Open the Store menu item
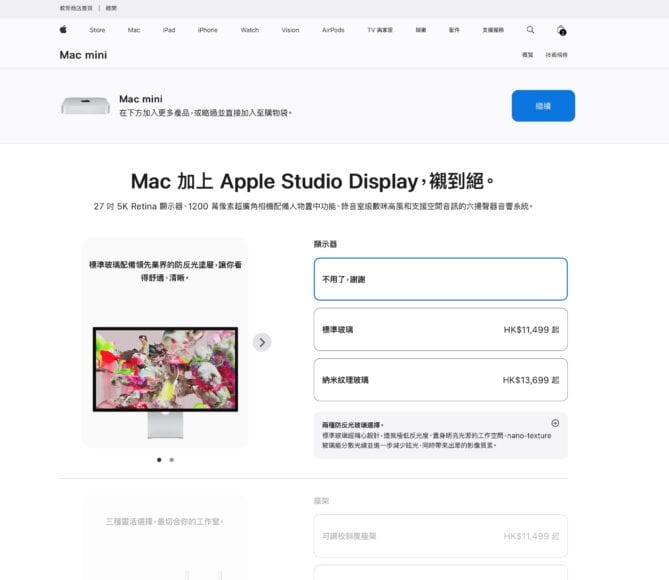 [x=97, y=30]
